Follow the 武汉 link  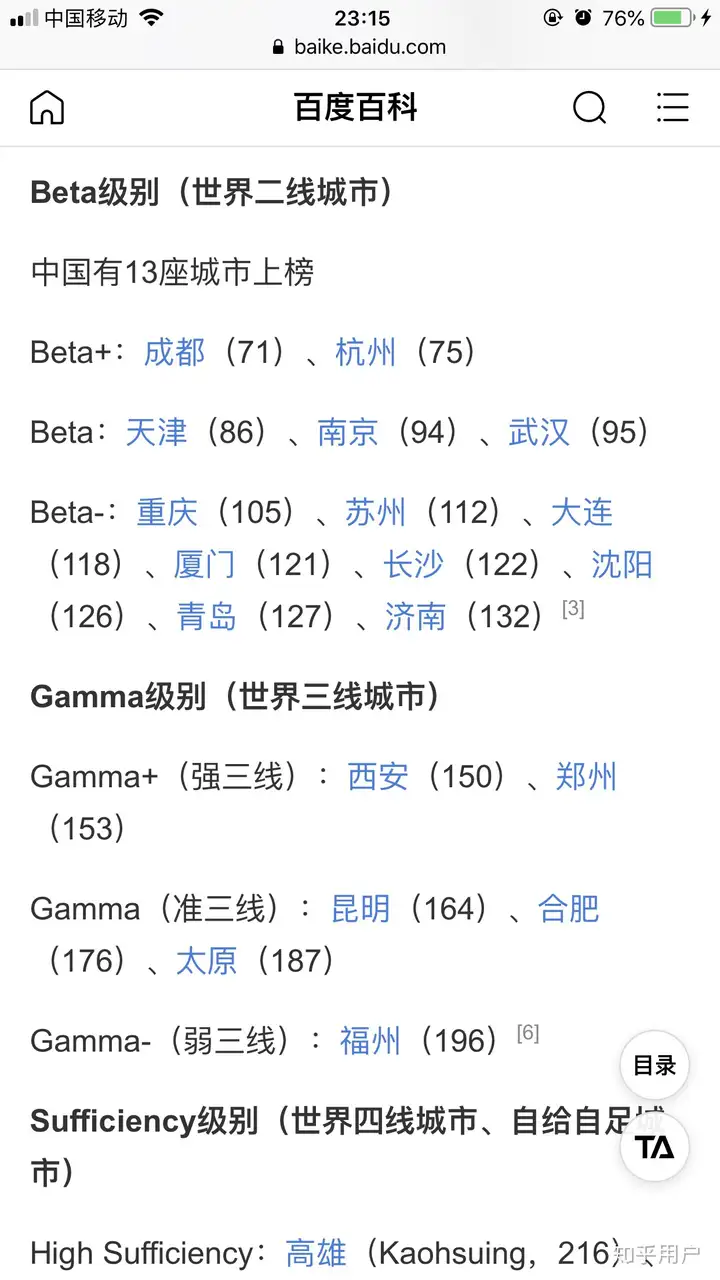click(x=539, y=432)
